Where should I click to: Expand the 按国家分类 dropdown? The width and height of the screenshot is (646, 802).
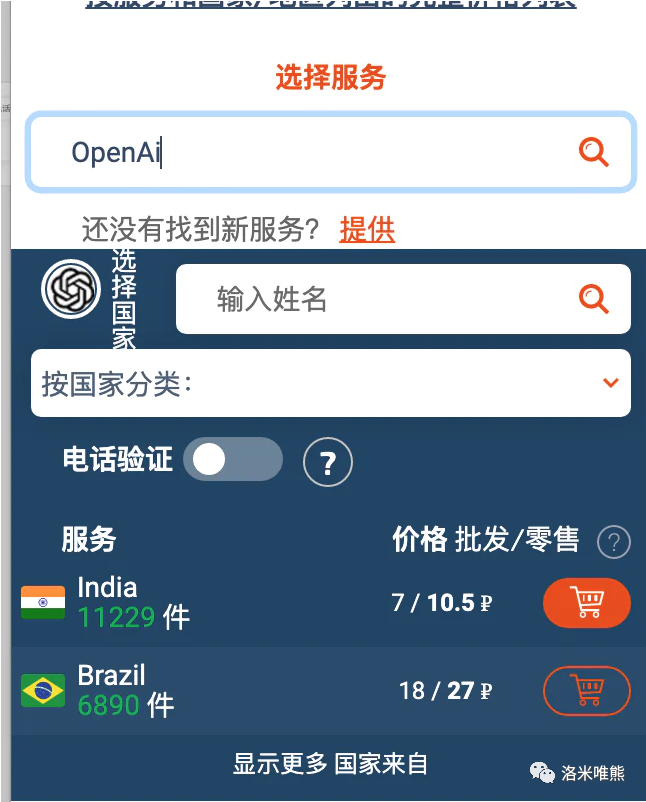pos(330,383)
